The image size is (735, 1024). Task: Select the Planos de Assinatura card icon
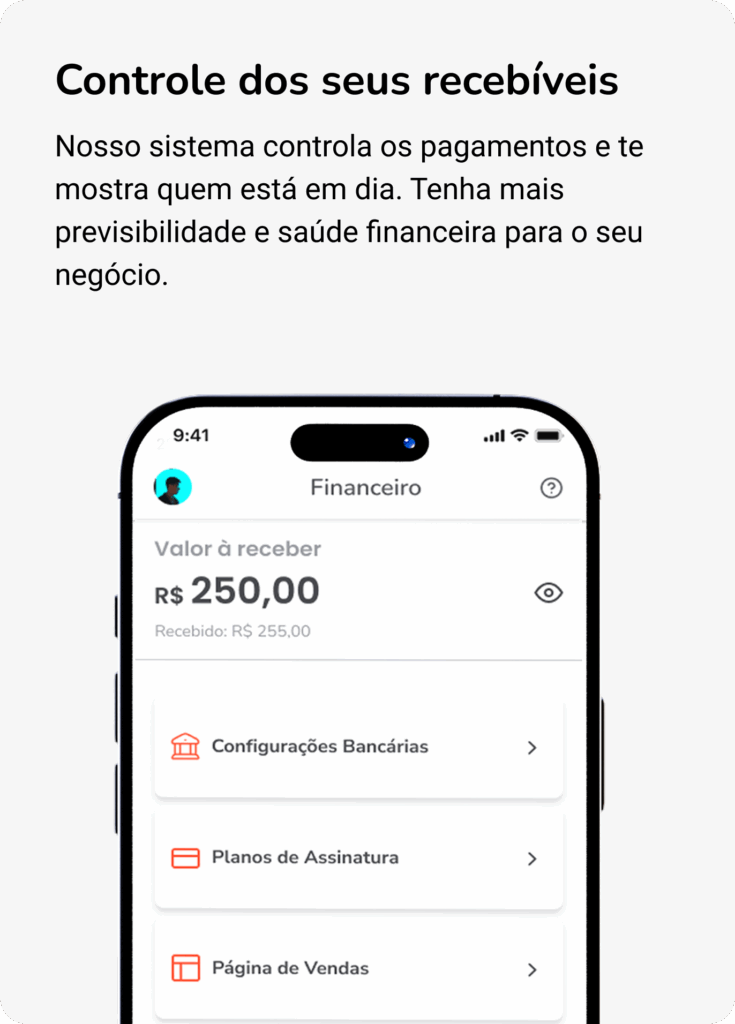point(185,857)
